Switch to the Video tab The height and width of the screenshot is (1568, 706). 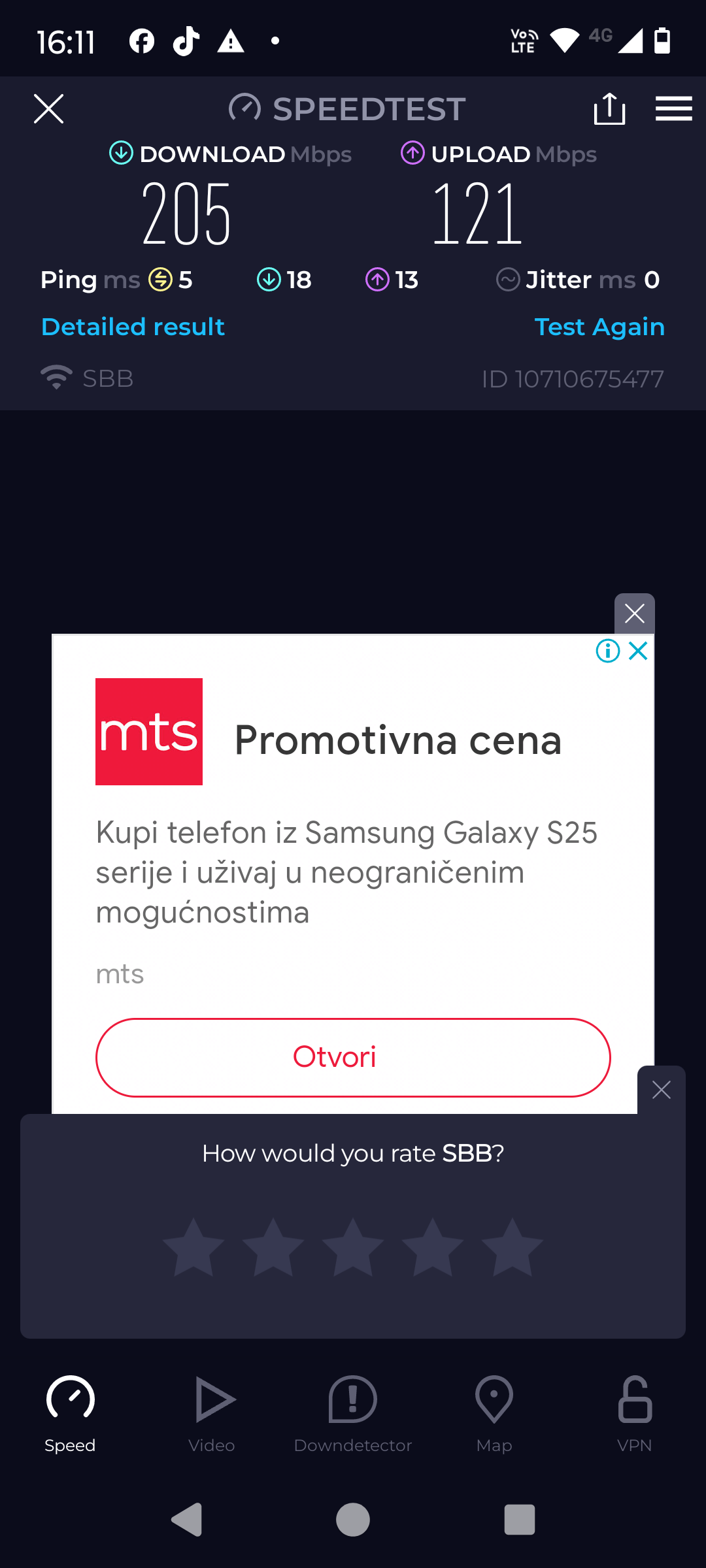(212, 1413)
